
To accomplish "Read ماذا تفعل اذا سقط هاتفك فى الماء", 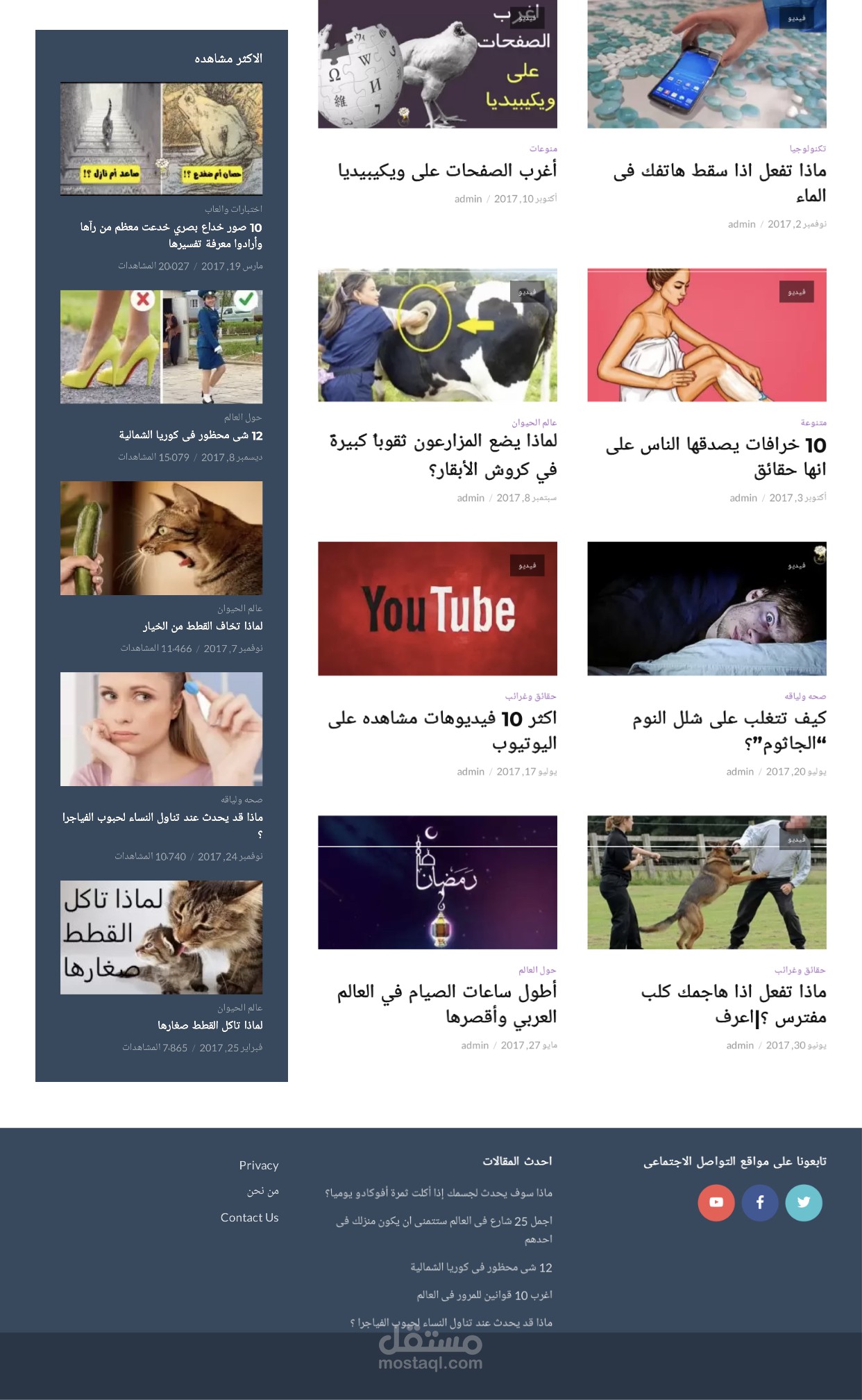I will pos(719,183).
